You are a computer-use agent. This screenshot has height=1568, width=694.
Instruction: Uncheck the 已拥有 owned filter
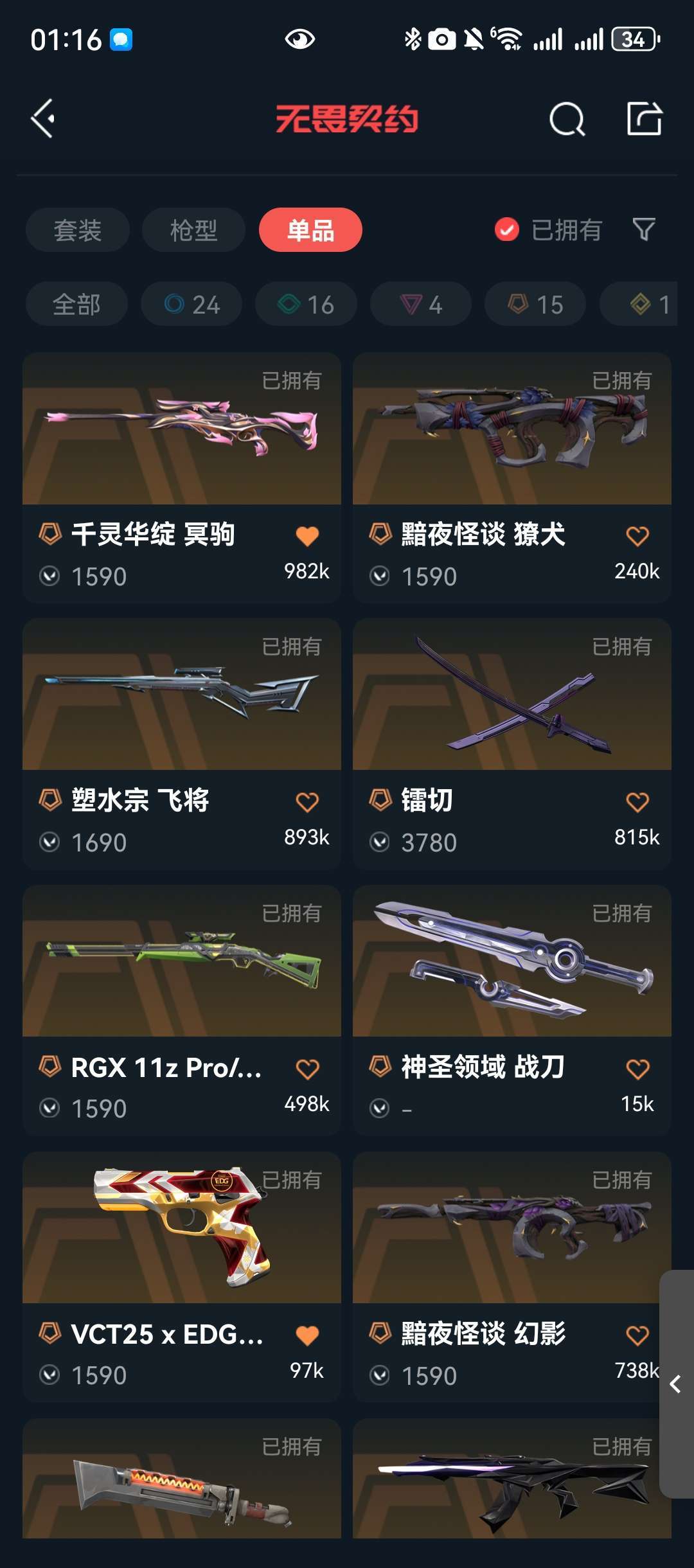click(507, 229)
